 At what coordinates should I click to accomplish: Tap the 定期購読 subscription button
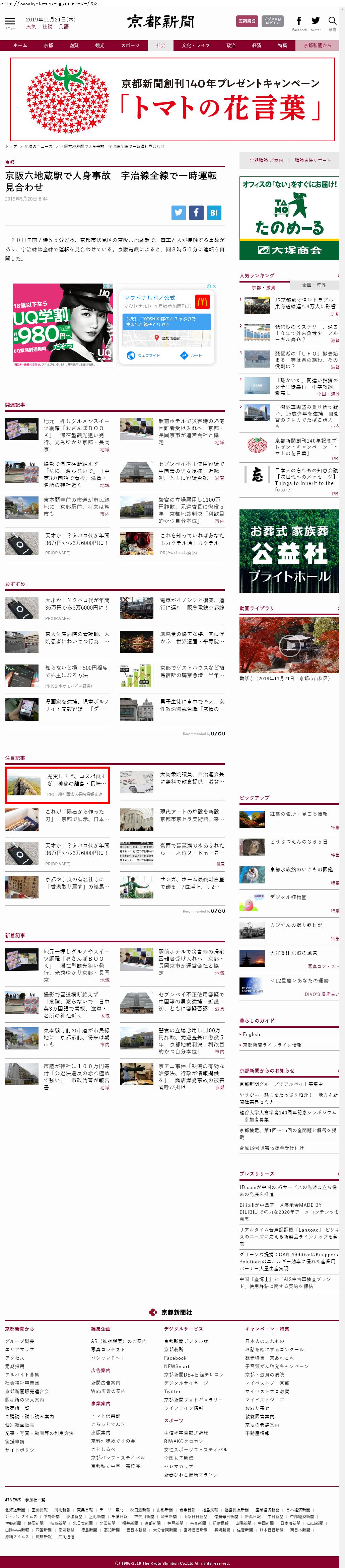(246, 21)
